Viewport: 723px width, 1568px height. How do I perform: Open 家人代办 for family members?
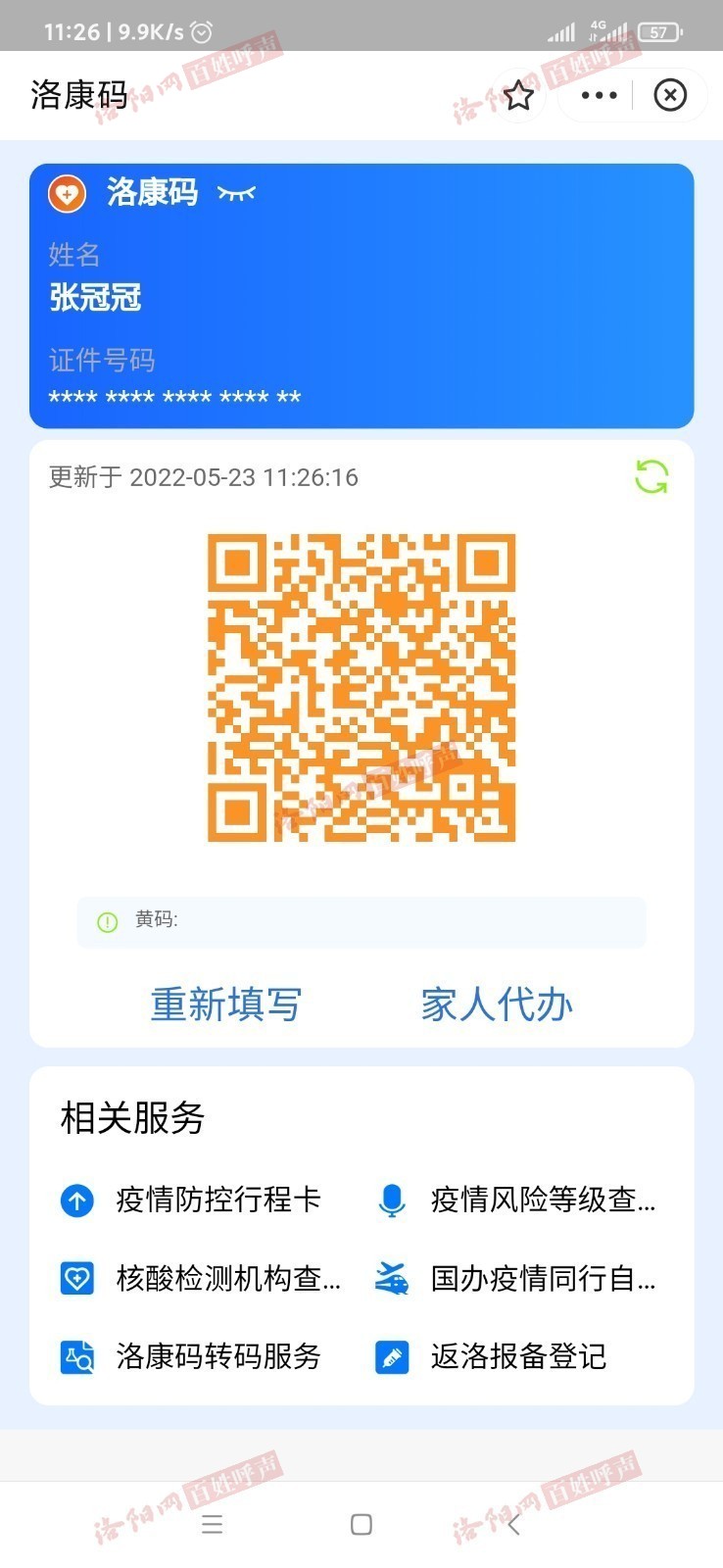(x=497, y=1004)
